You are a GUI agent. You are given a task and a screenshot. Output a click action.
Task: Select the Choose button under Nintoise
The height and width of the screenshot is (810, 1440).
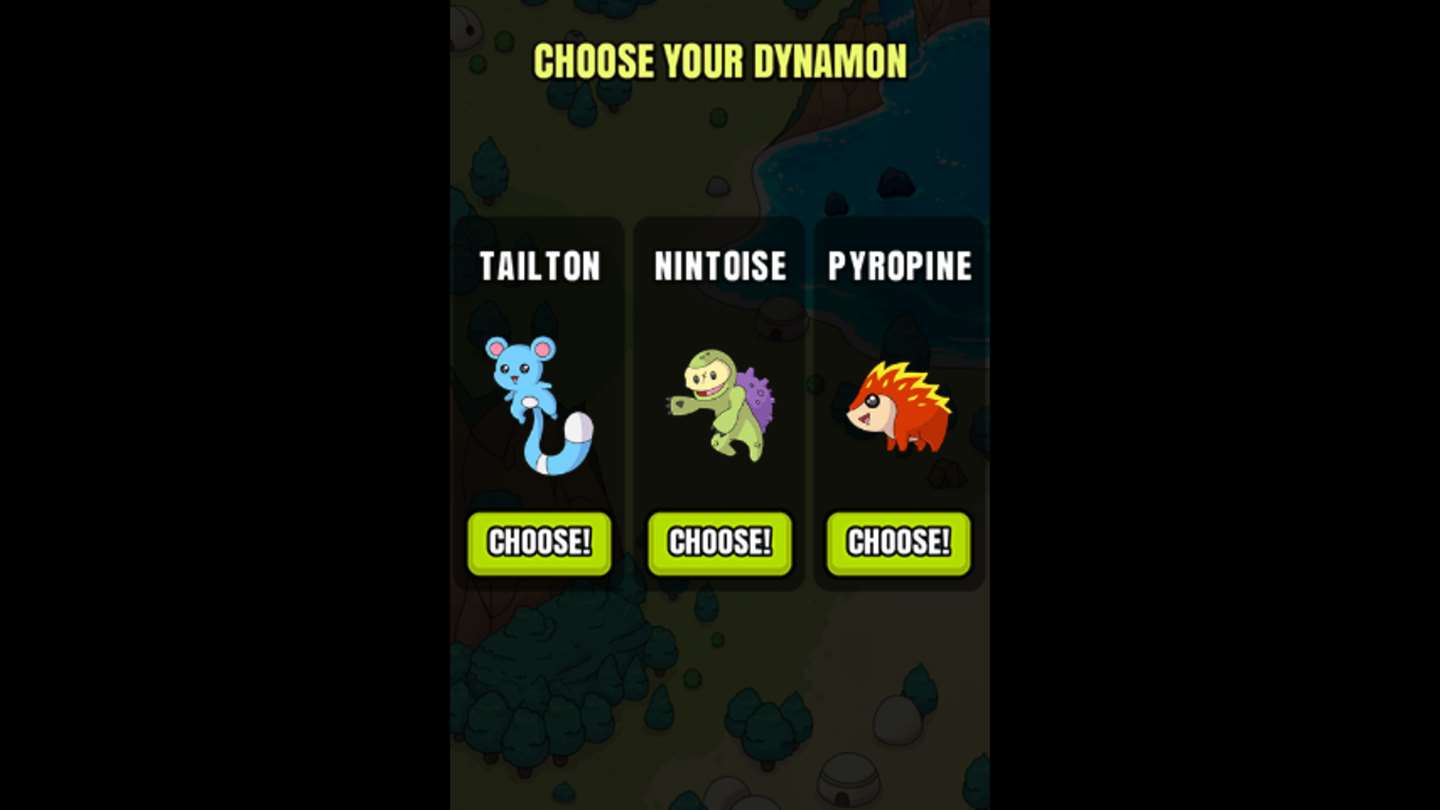719,543
